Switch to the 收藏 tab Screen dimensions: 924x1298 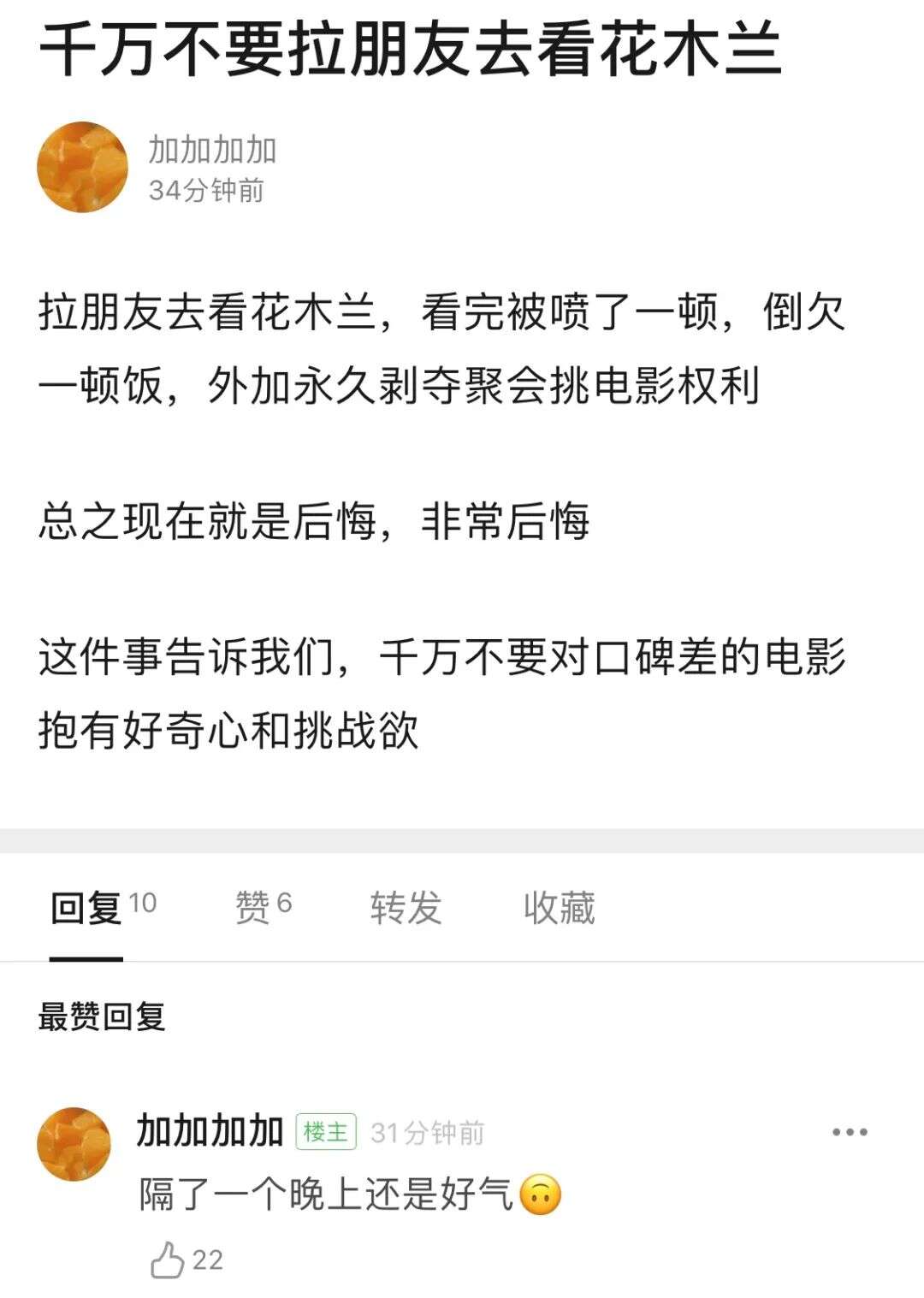(559, 907)
